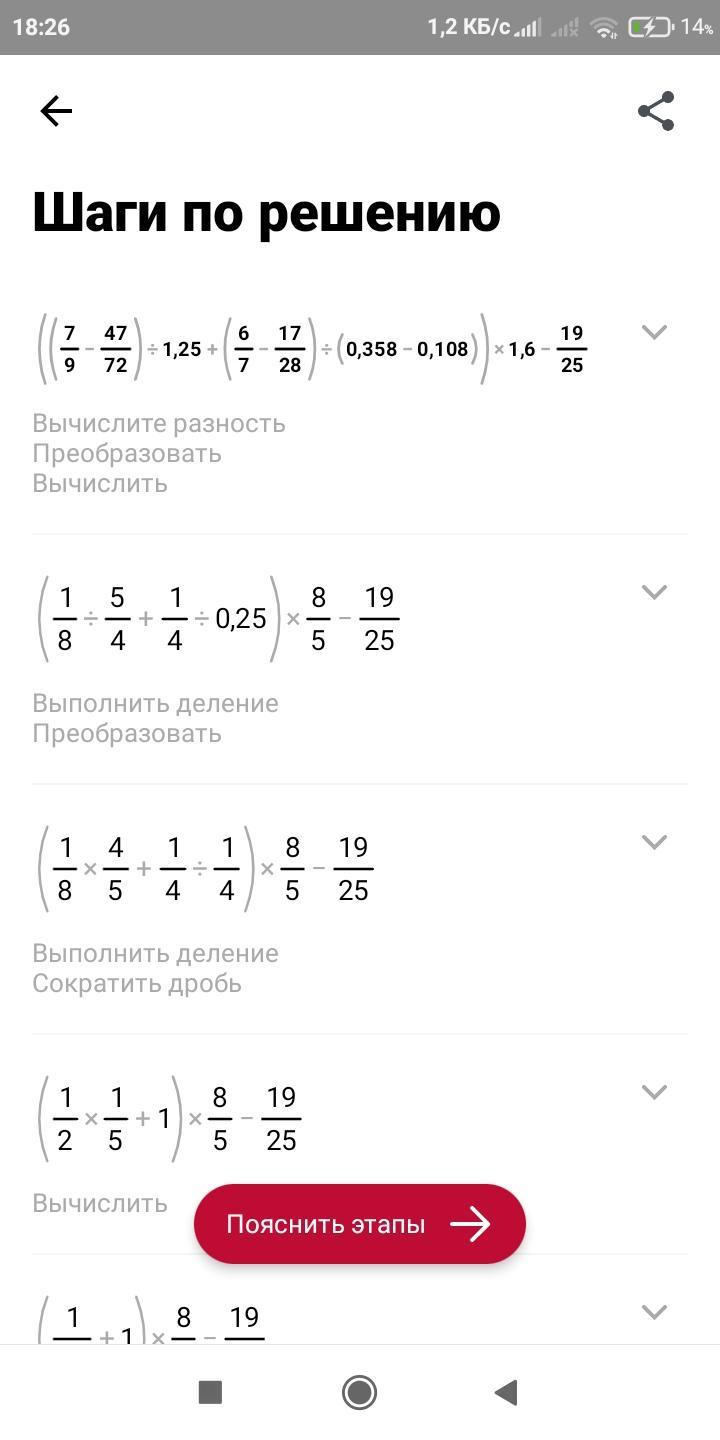Expand the step beside "Вычислите разность"
Image resolution: width=720 pixels, height=1440 pixels.
[x=654, y=332]
